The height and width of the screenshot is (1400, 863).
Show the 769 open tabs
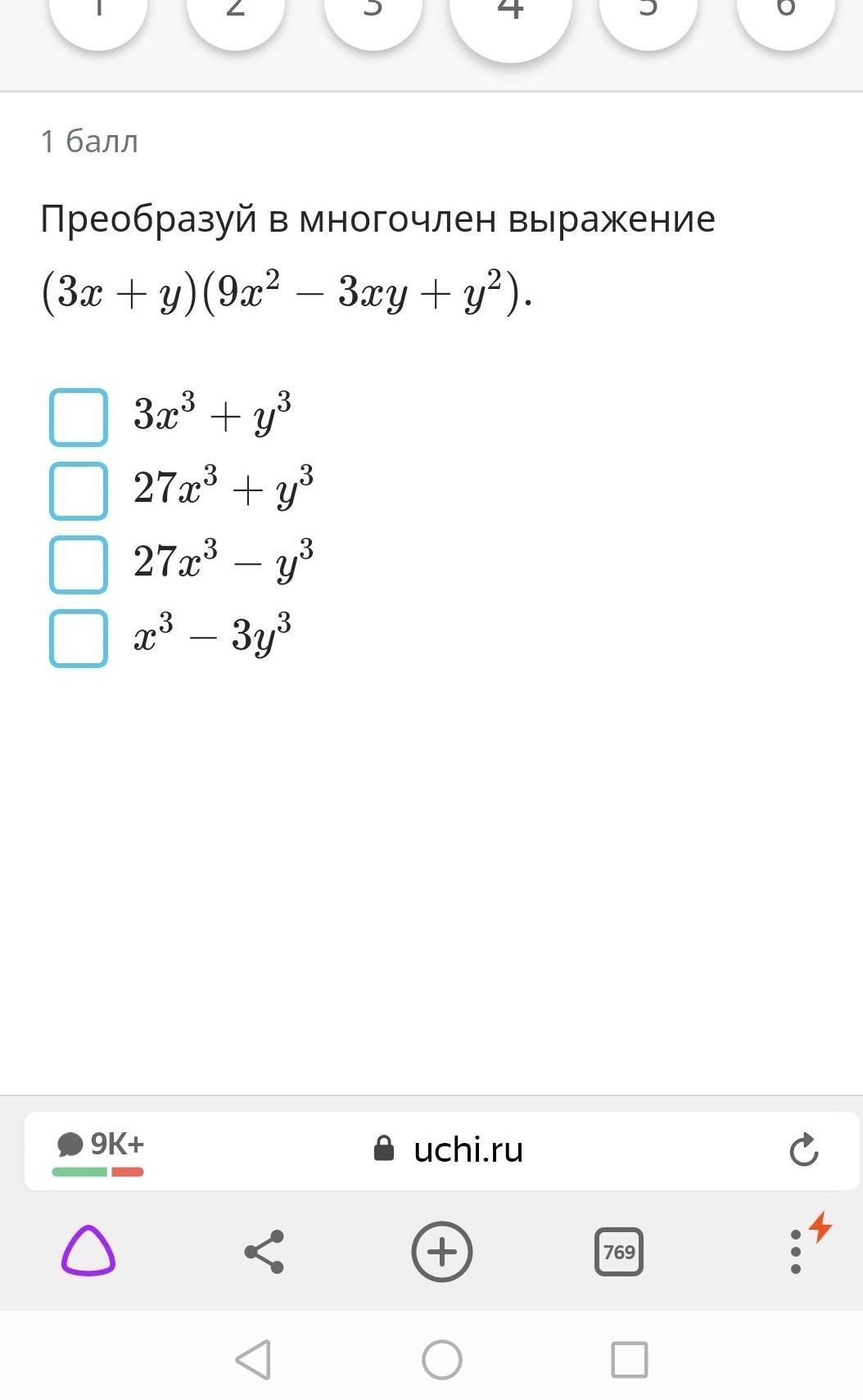tap(619, 1251)
